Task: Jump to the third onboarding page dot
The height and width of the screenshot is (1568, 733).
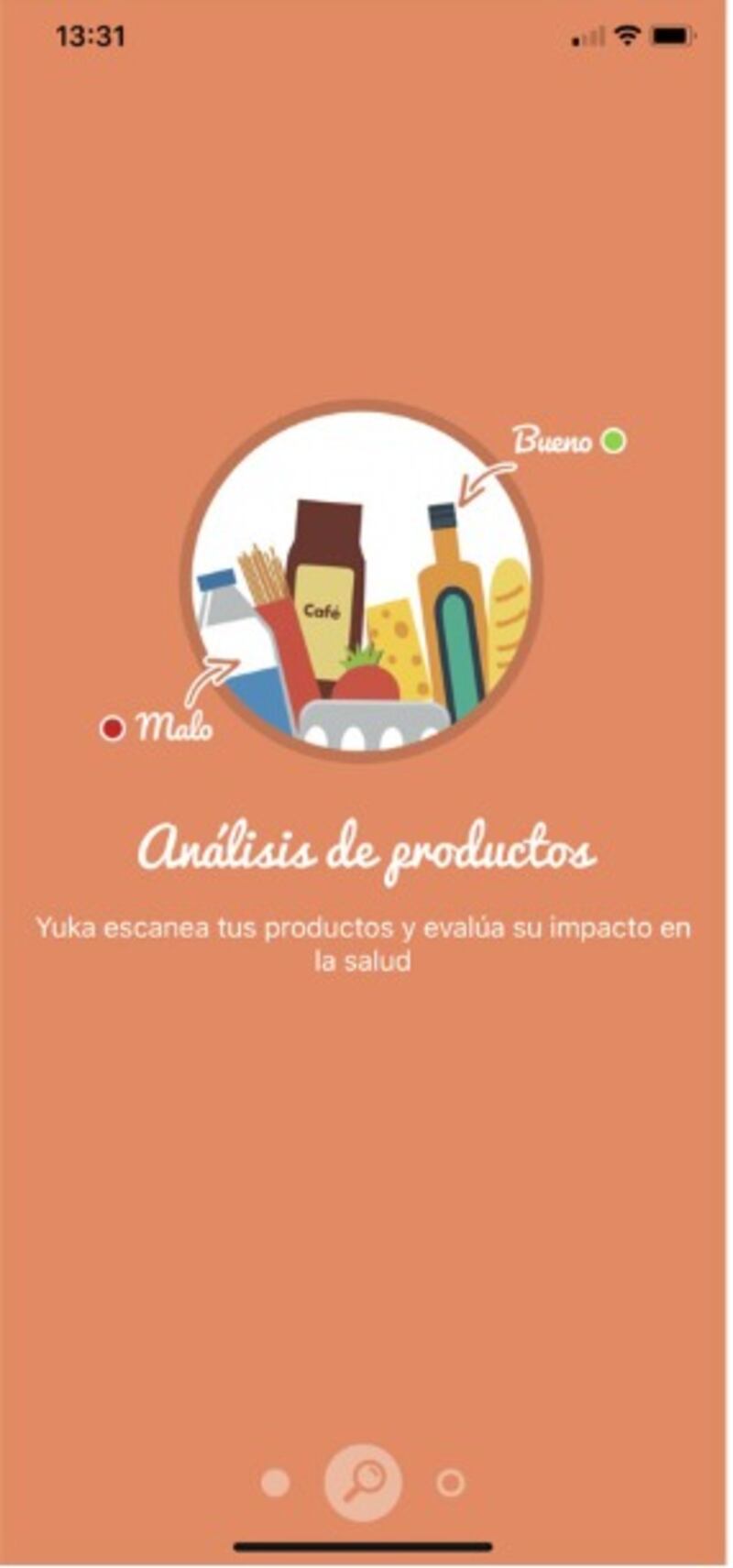Action: pyautogui.click(x=450, y=1482)
